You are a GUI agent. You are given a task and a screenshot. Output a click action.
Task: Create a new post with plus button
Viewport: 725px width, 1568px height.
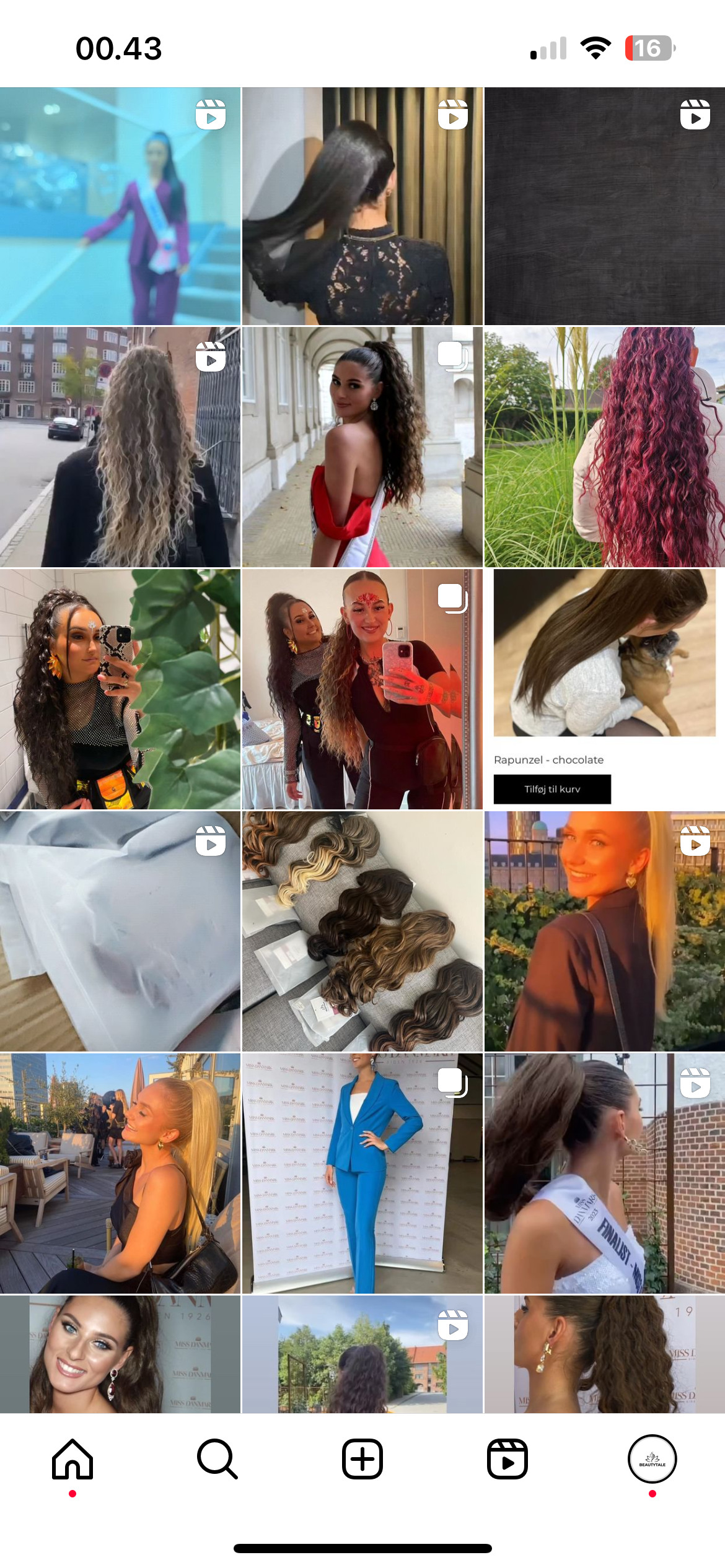click(362, 1459)
